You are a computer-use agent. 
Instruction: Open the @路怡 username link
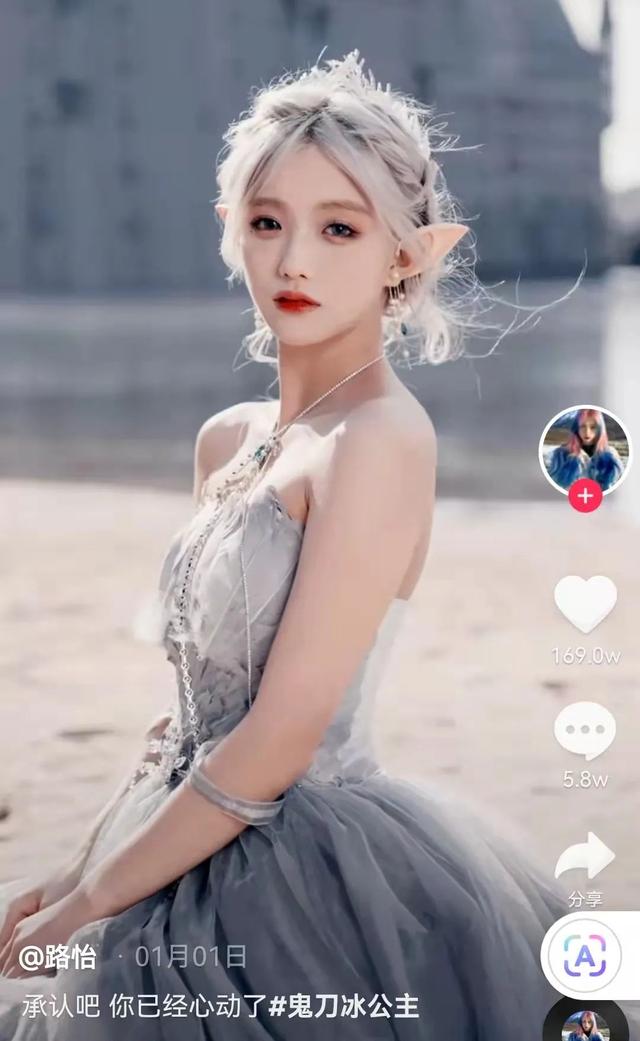[x=59, y=957]
